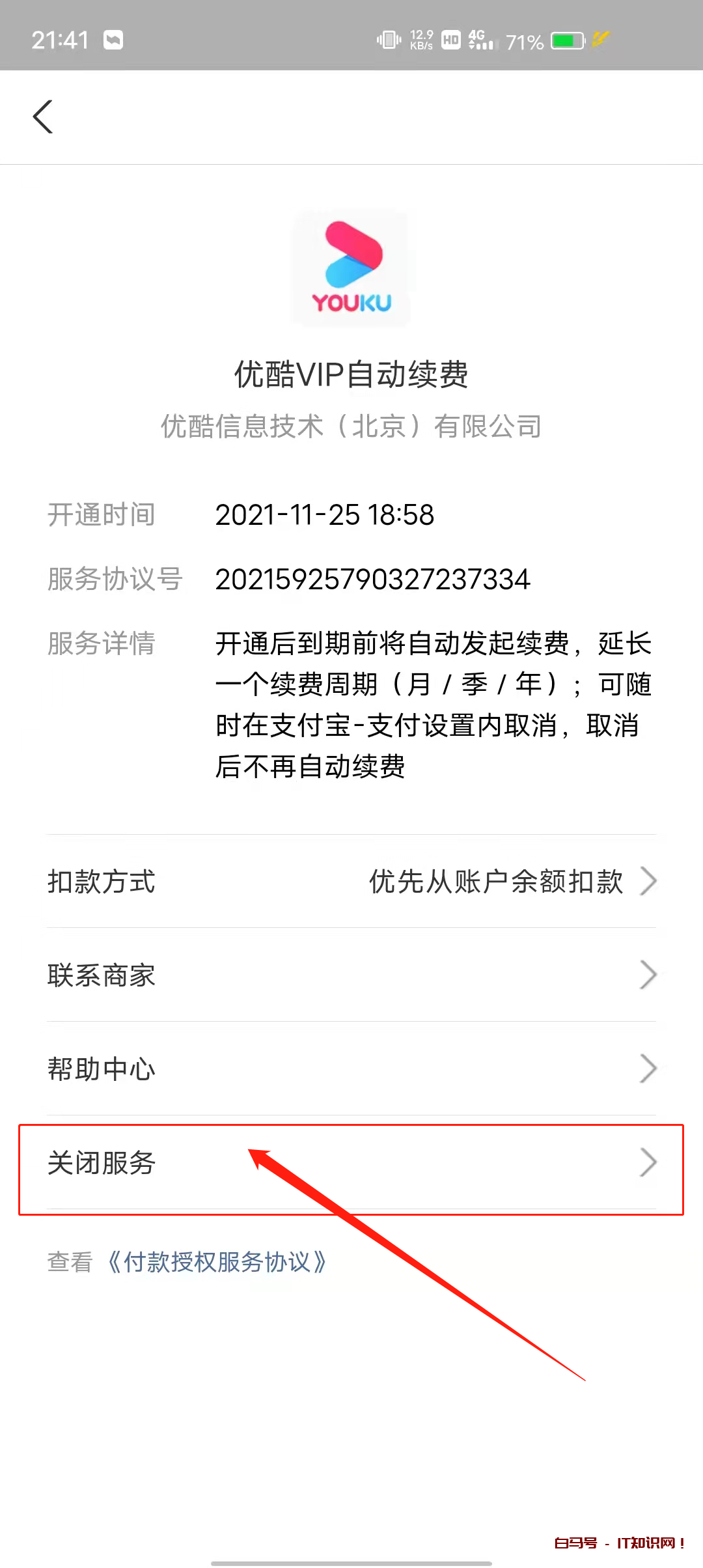The image size is (703, 1568).
Task: Open the 扣款方式 payment method row
Action: pyautogui.click(x=351, y=882)
